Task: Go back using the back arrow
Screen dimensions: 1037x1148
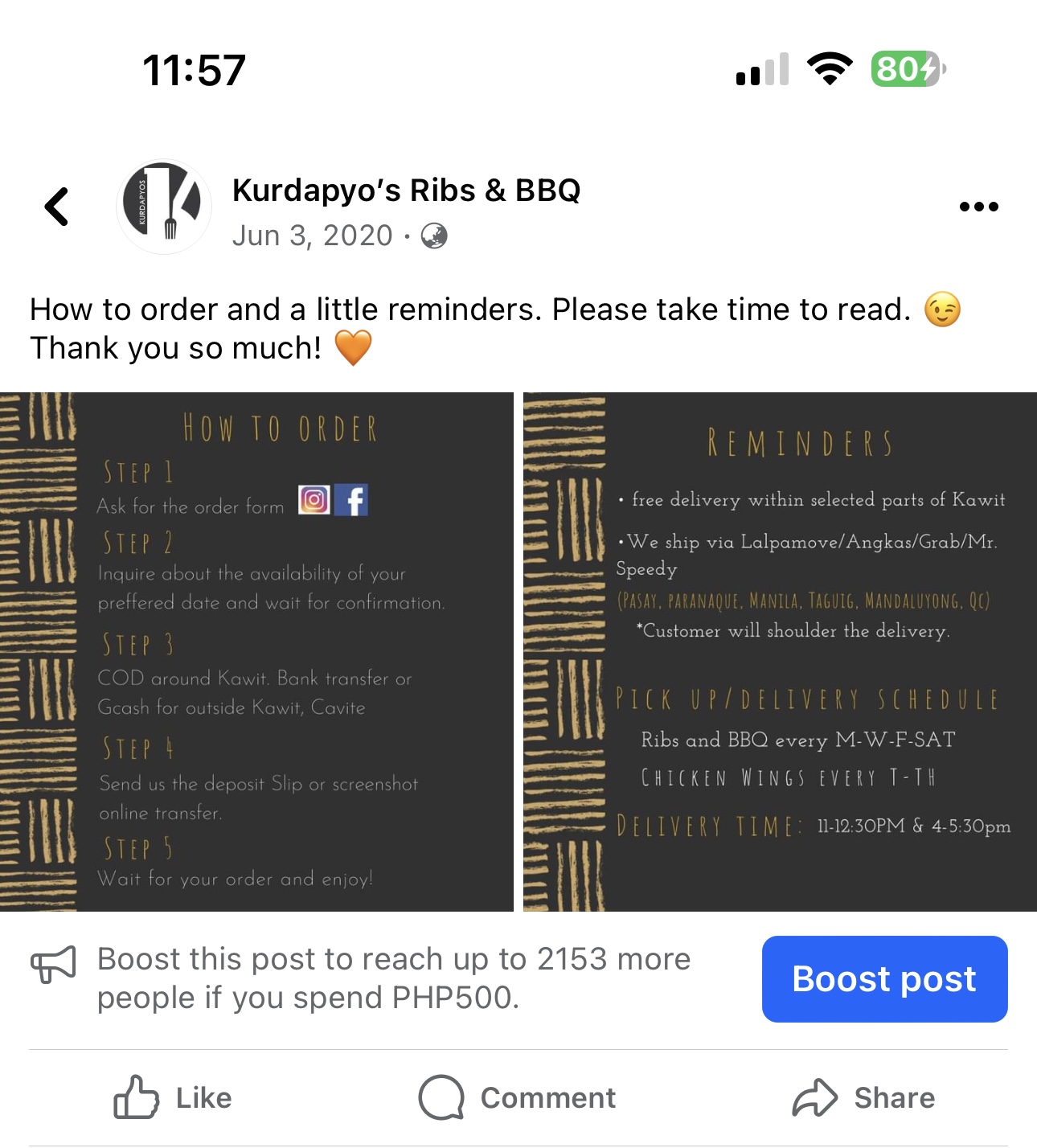Action: (x=57, y=207)
